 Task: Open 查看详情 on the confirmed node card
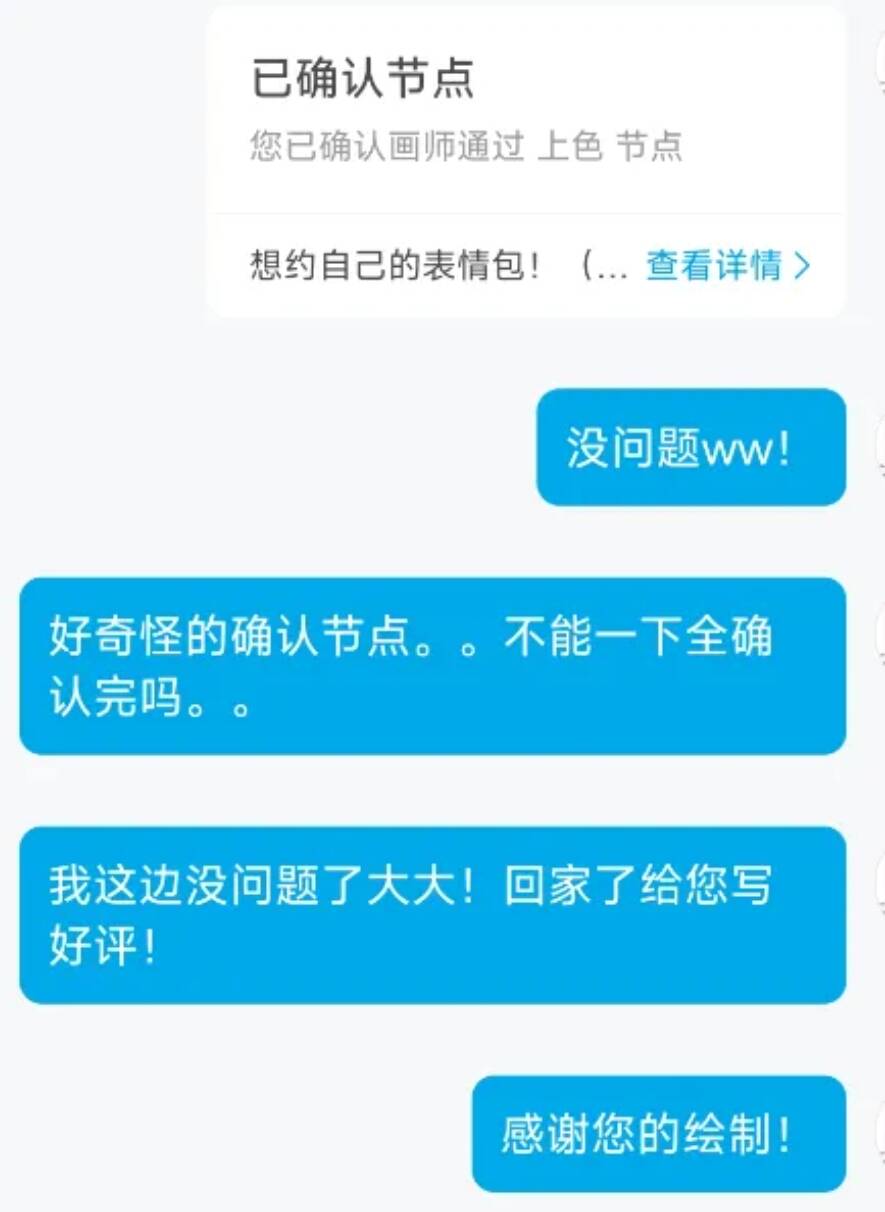(727, 266)
